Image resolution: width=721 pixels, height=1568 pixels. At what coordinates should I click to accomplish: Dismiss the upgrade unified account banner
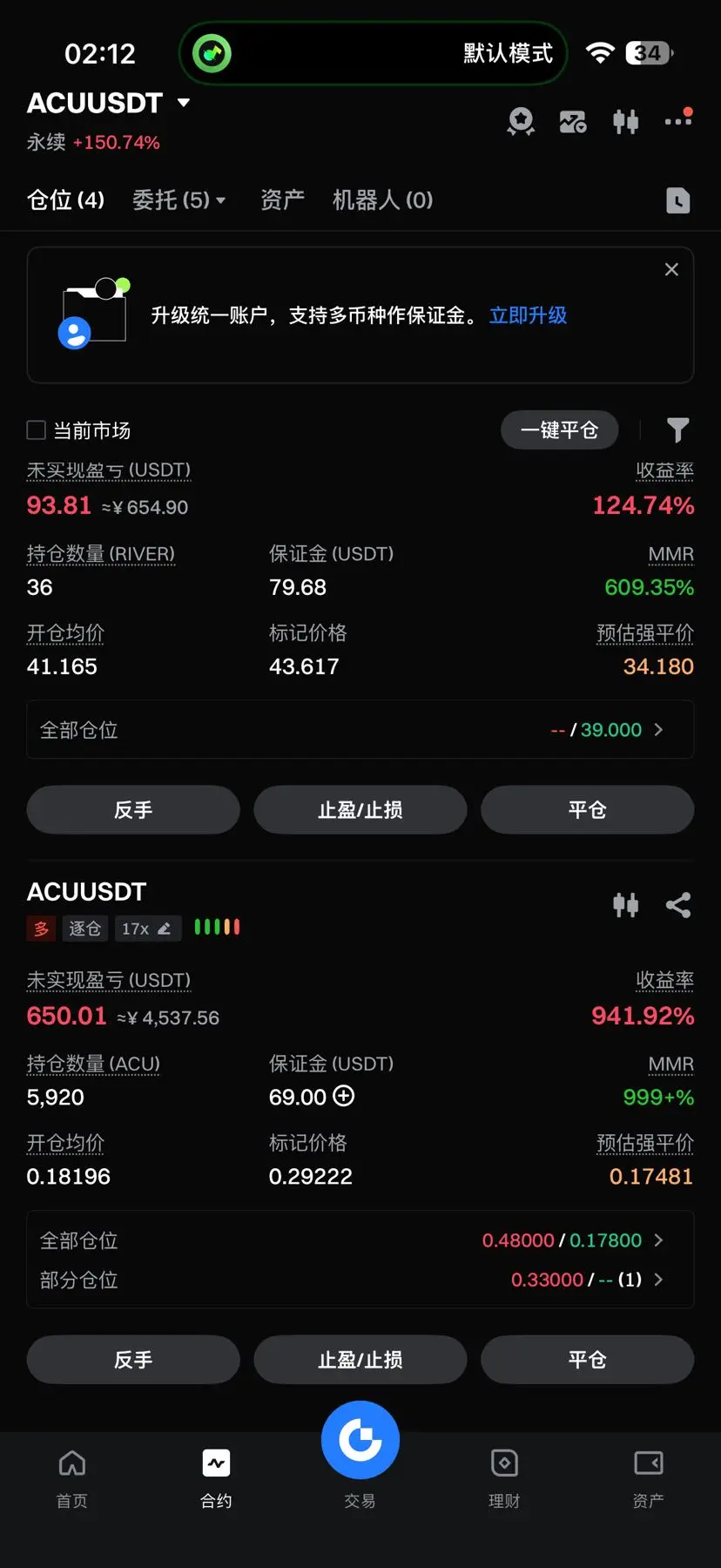[671, 270]
